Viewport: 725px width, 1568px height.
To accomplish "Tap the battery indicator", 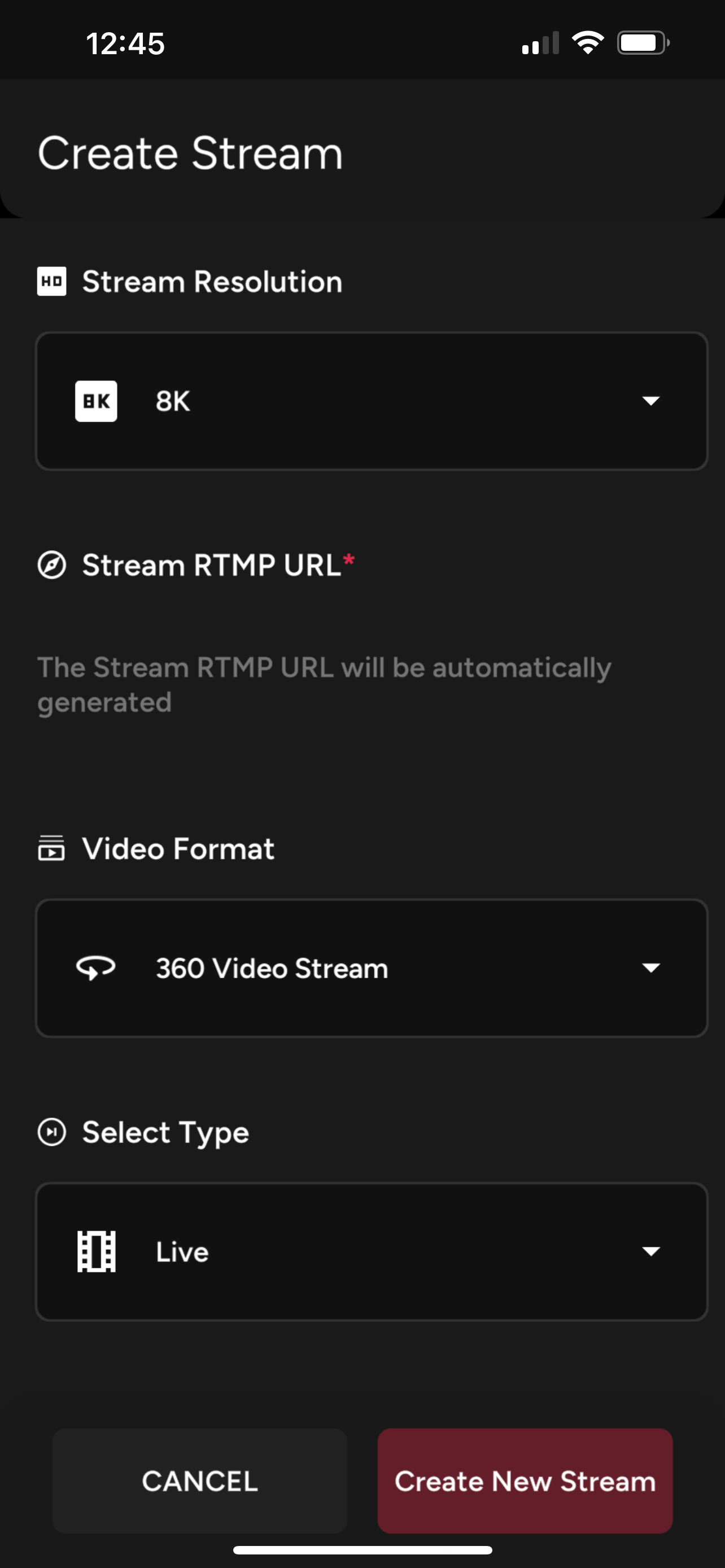I will pyautogui.click(x=644, y=41).
